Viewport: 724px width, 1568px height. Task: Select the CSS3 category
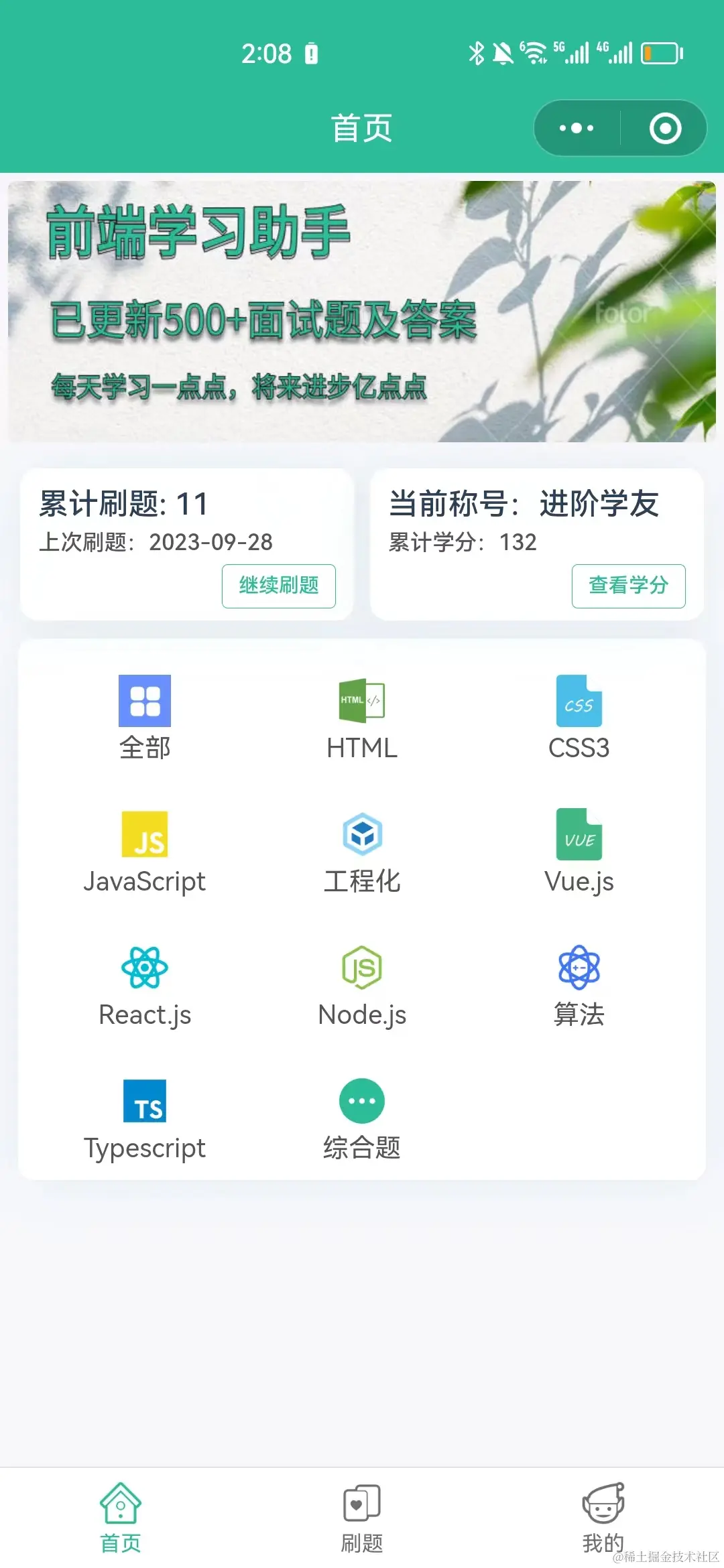pyautogui.click(x=579, y=717)
